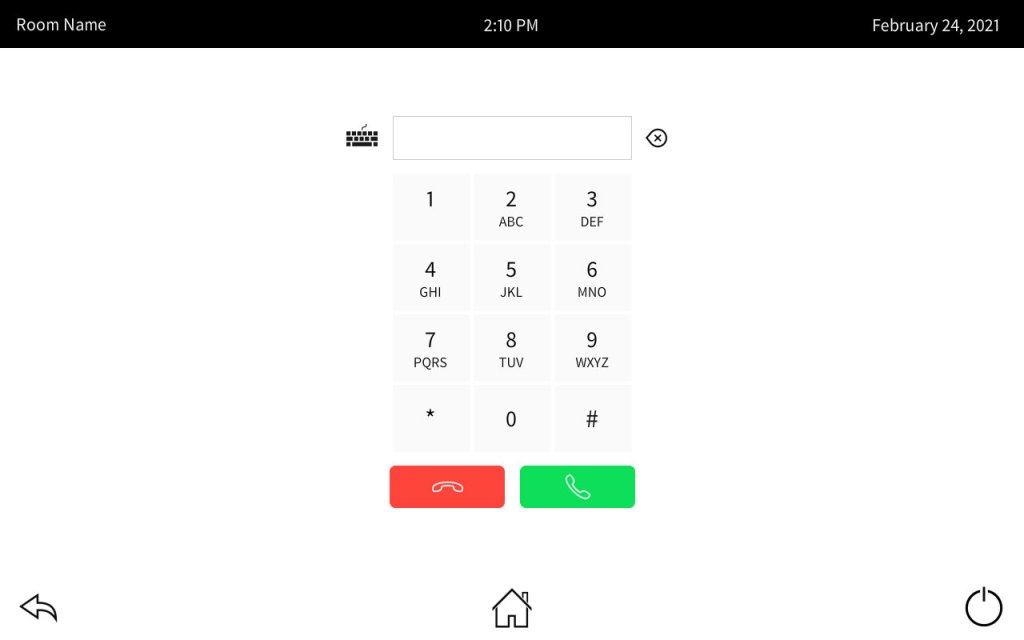
Task: Dial 7 PQRS key
Action: 431,348
